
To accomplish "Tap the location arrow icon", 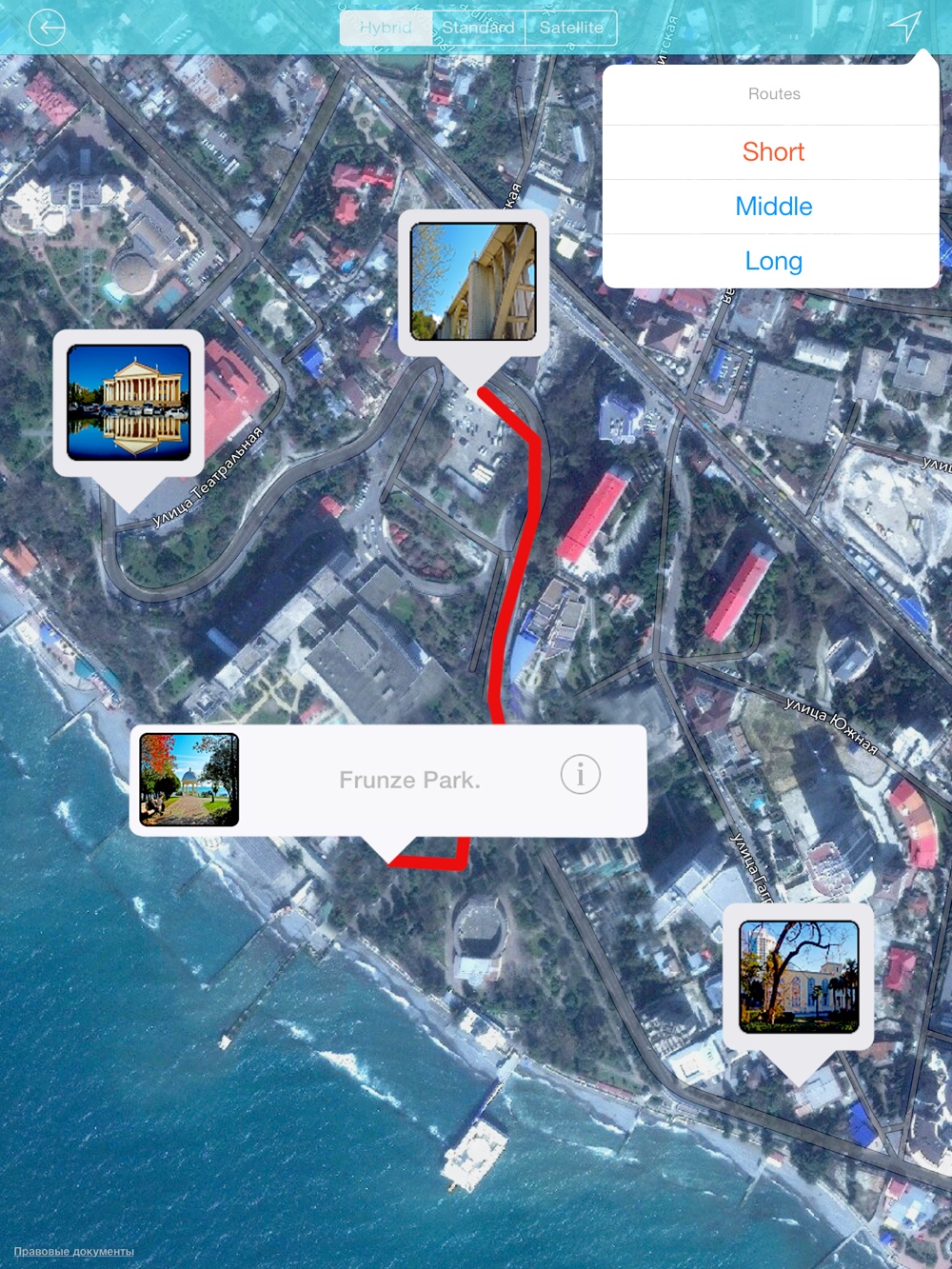I will [x=904, y=26].
